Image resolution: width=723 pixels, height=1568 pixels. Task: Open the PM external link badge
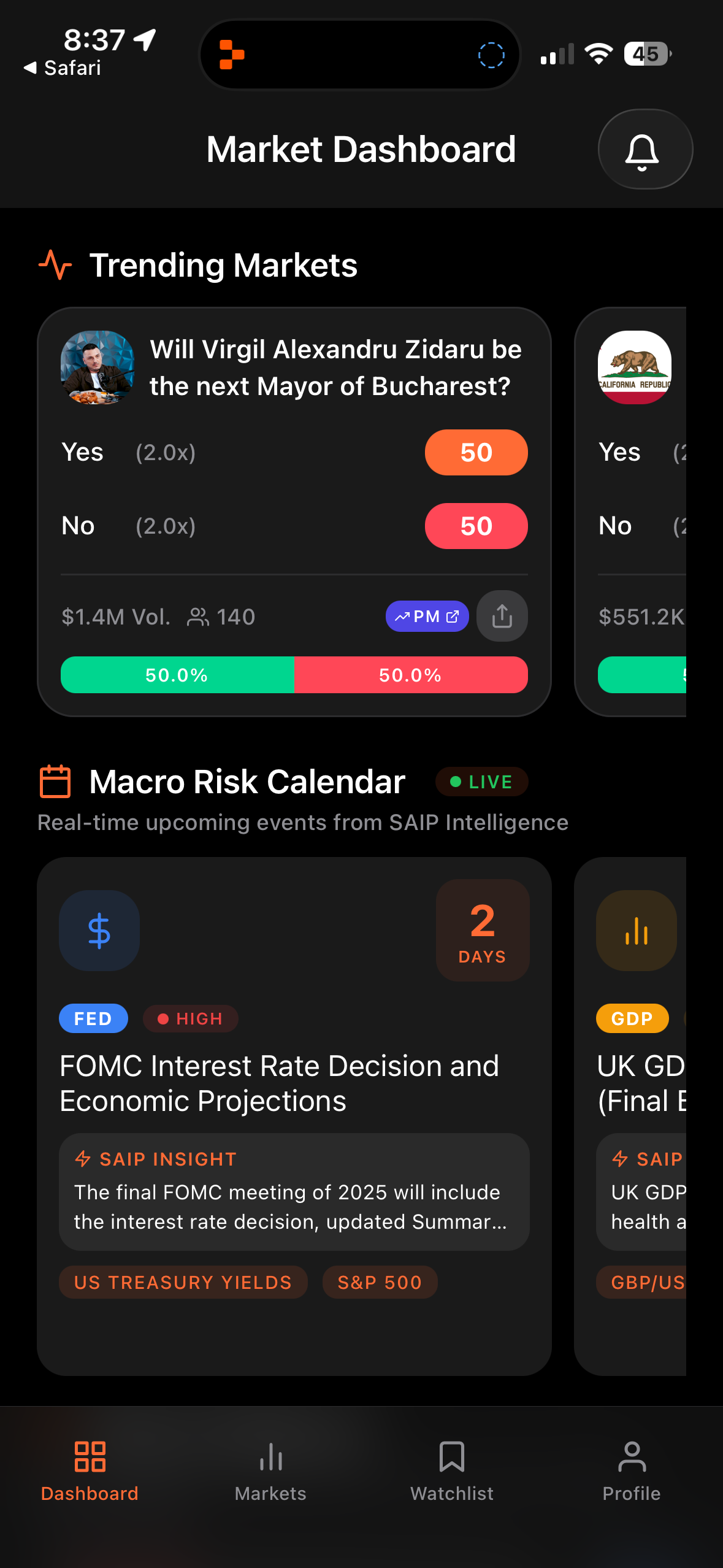pyautogui.click(x=427, y=617)
